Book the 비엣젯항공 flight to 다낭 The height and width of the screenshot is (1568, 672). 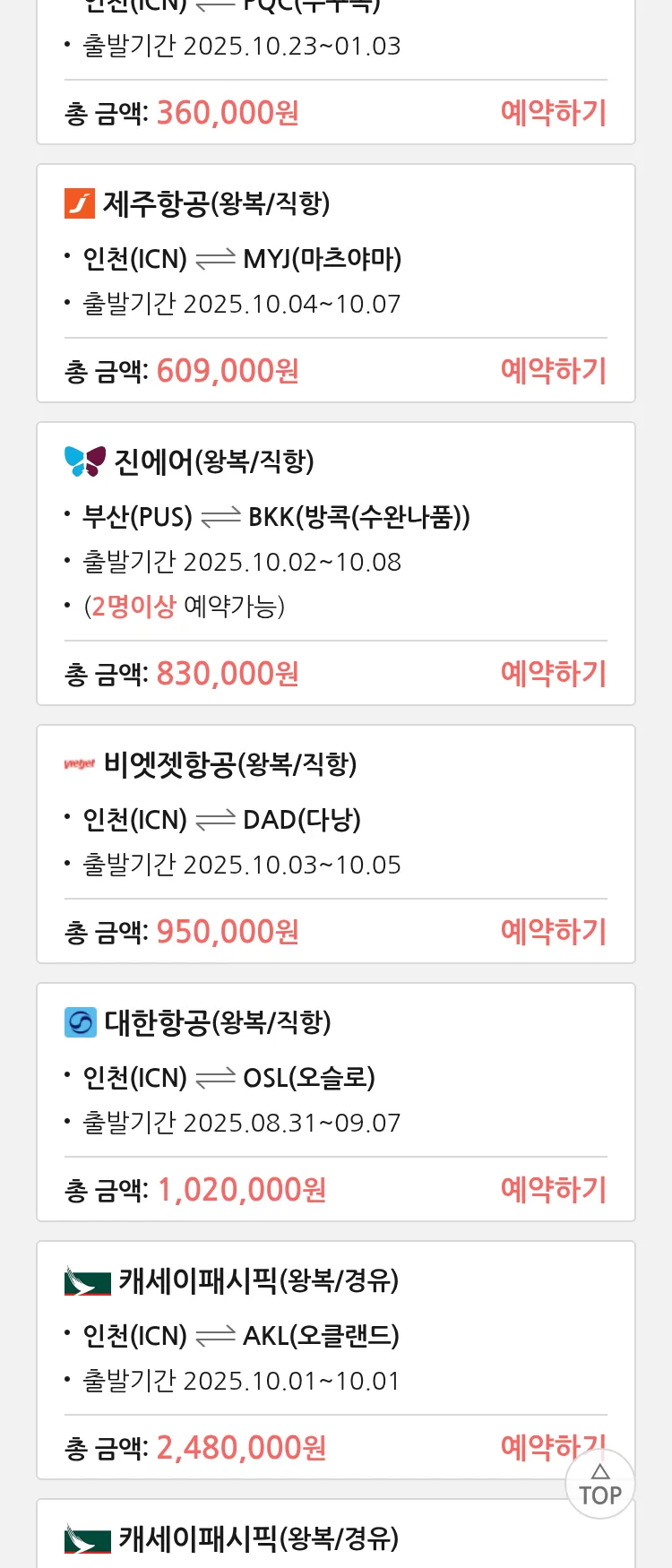tap(553, 932)
